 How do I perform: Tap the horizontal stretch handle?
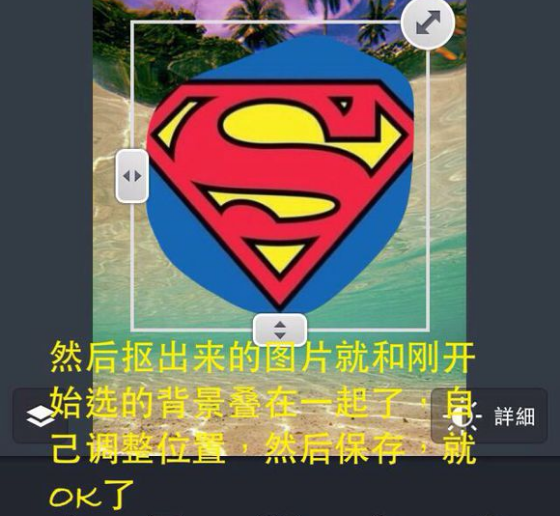point(132,176)
